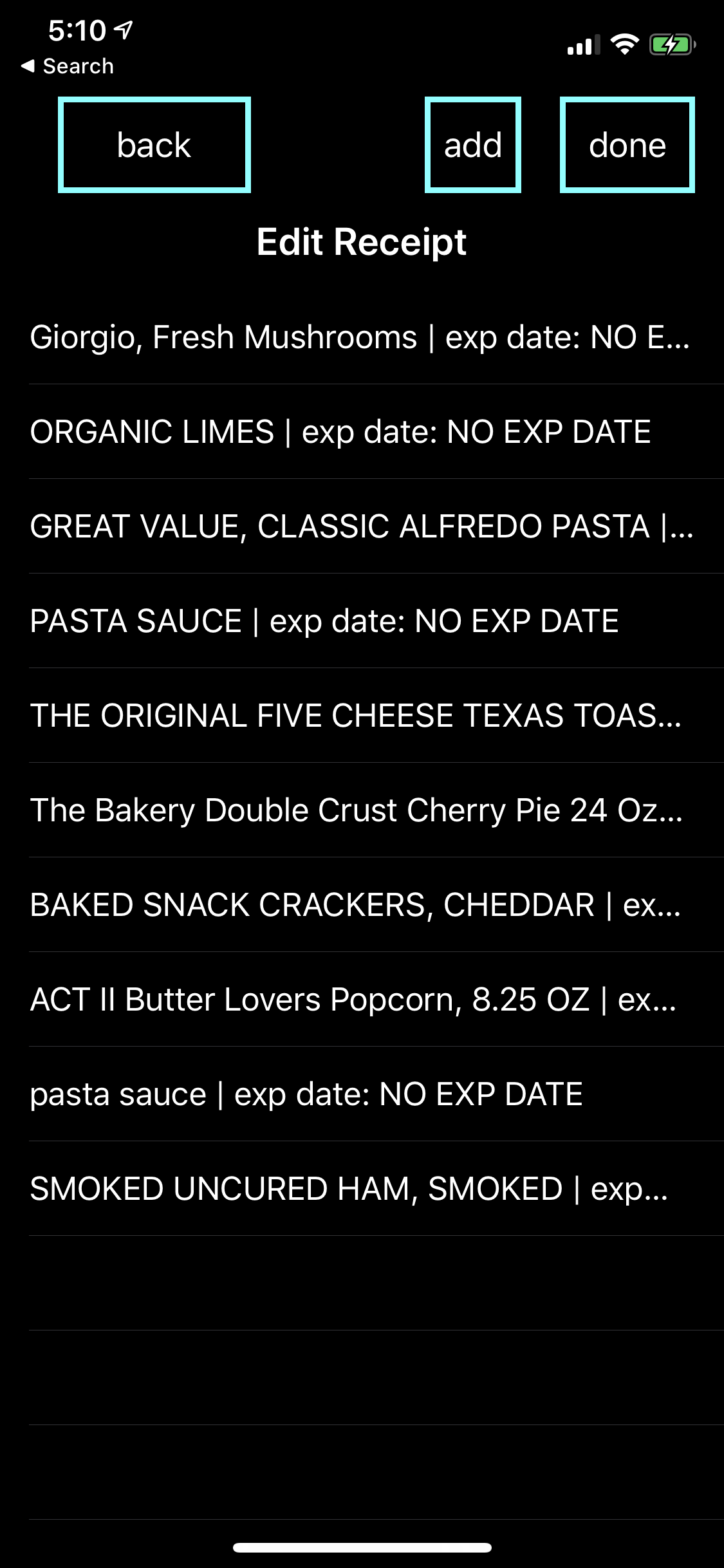Select the SMOKED UNCURED HAM, SMOKED item

click(360, 1189)
